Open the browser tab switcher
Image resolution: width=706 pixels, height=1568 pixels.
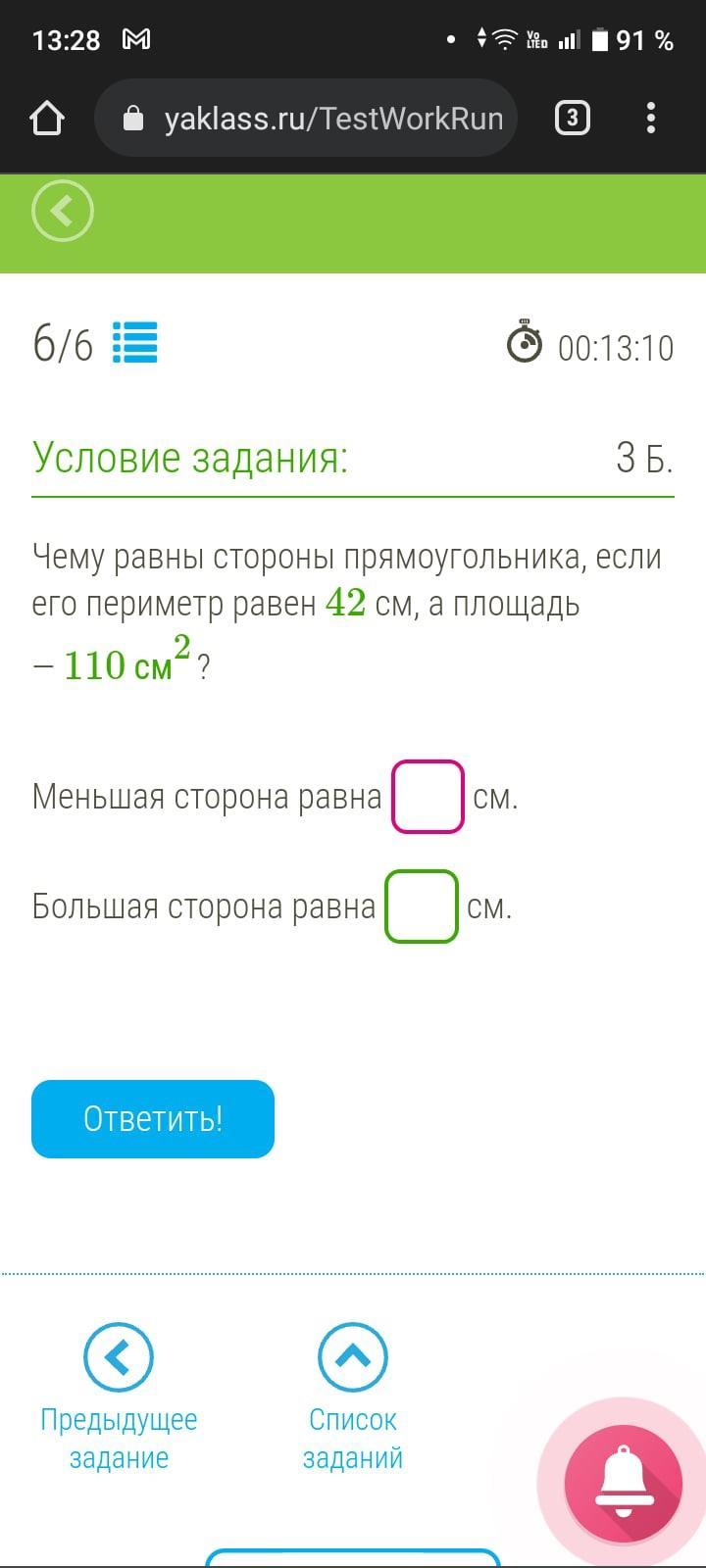[x=572, y=119]
